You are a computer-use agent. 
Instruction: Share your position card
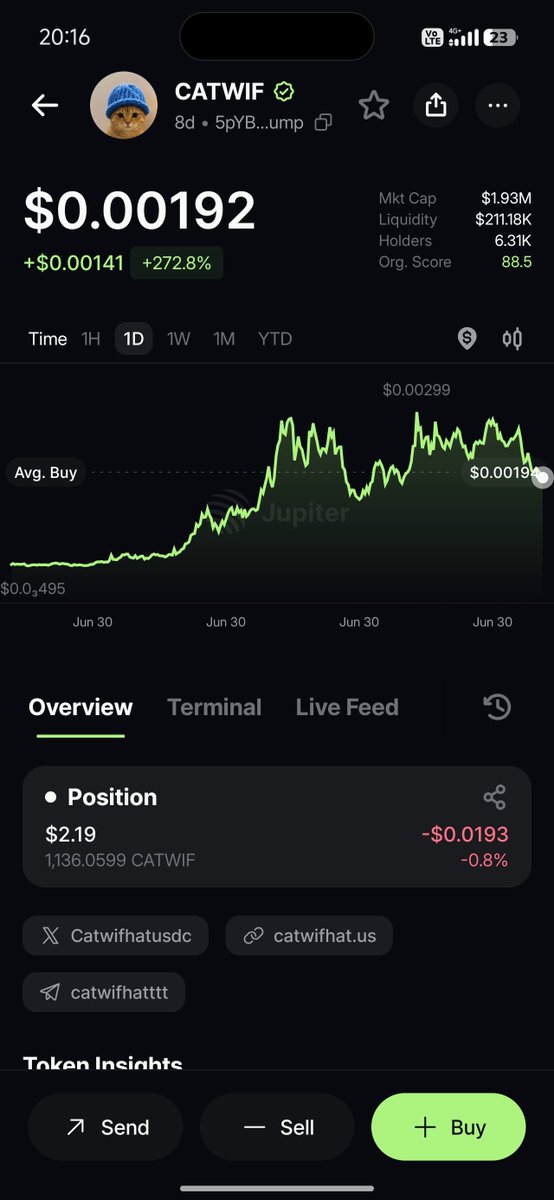pyautogui.click(x=494, y=797)
